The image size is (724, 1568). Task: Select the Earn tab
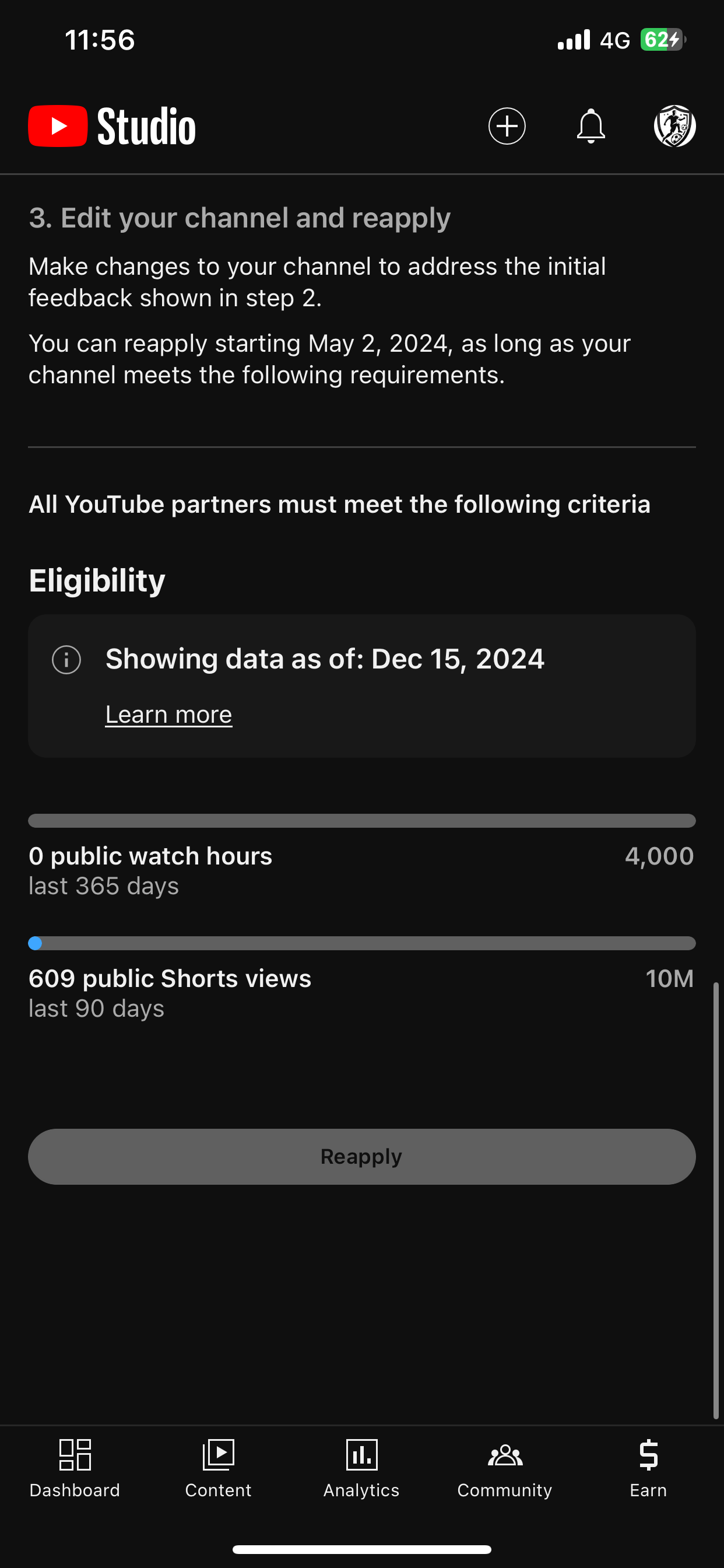(649, 1468)
